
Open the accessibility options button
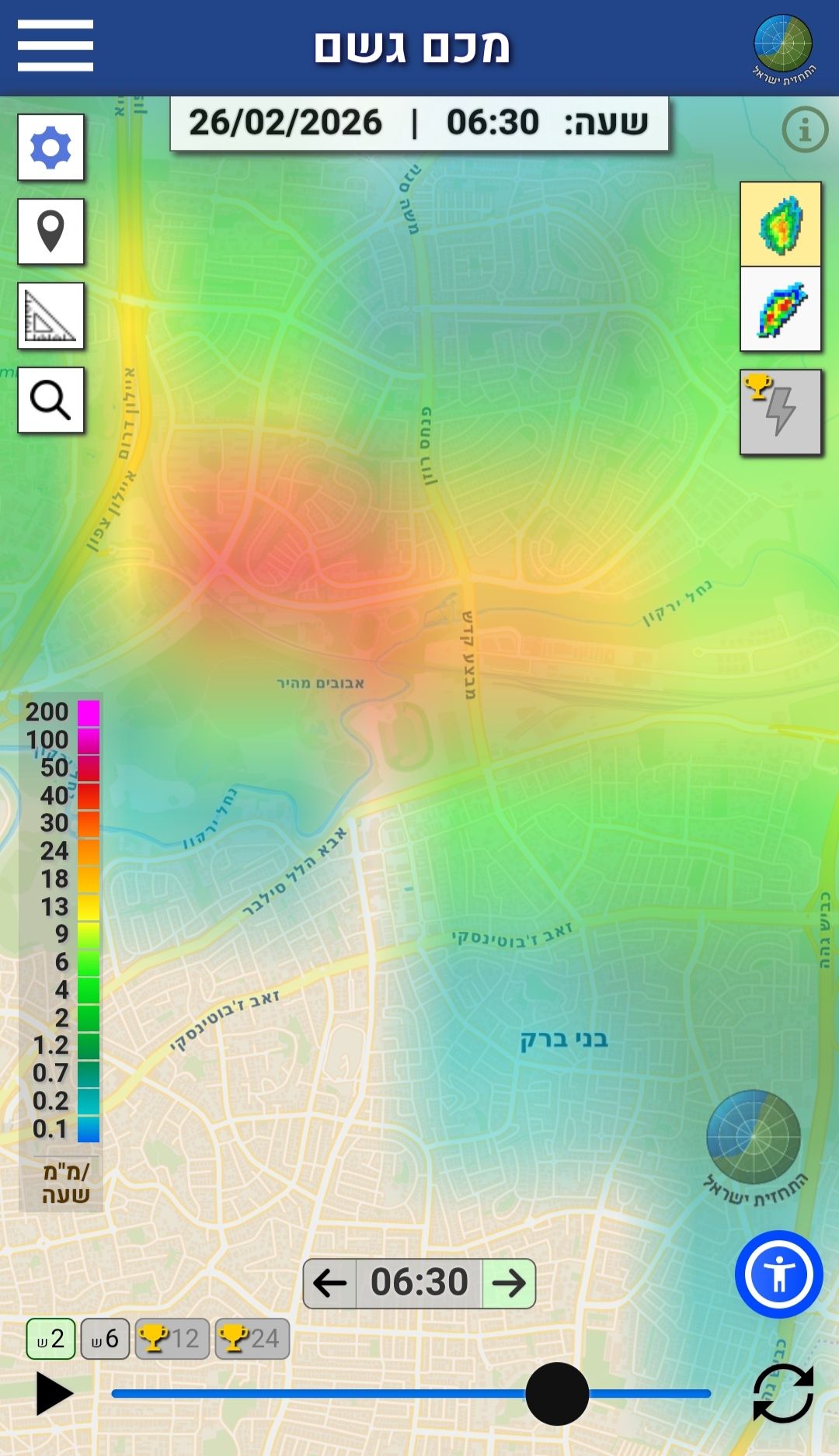pyautogui.click(x=778, y=1274)
